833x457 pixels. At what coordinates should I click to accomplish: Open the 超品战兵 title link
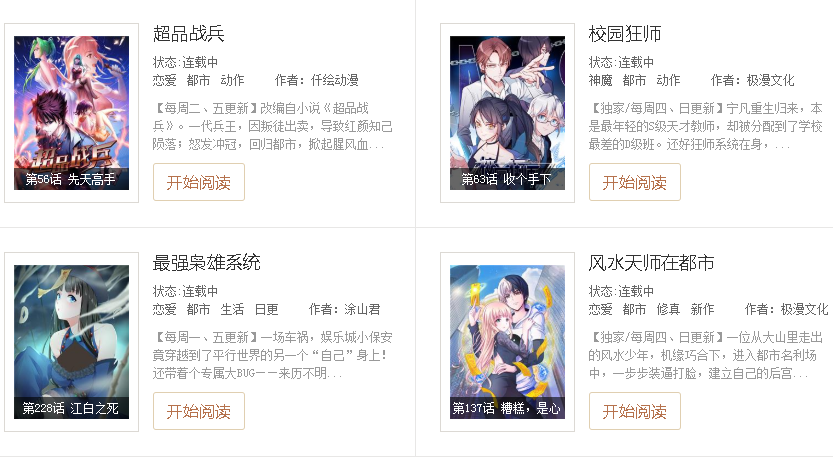click(189, 34)
